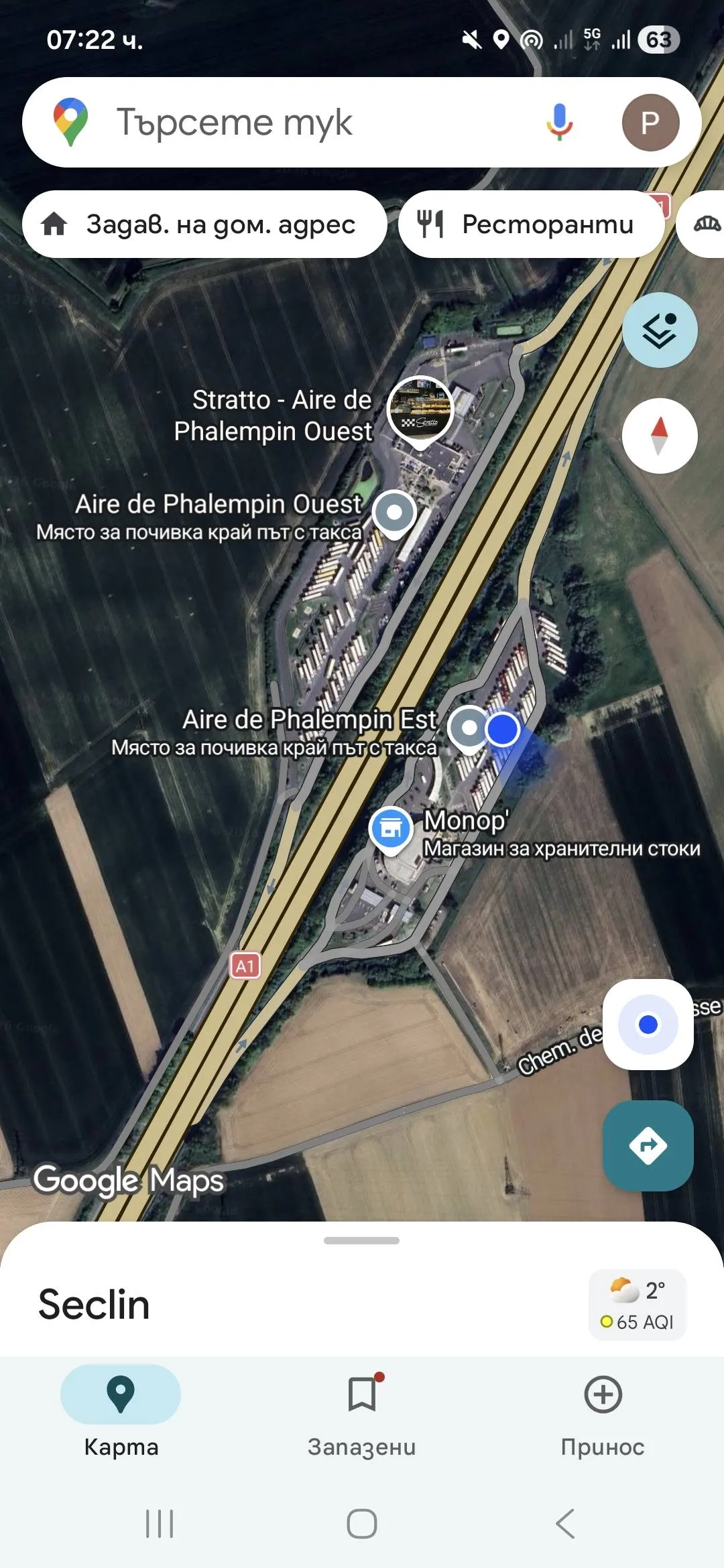
Task: Select the Aire de Phalempin Ouest marker
Action: (394, 513)
